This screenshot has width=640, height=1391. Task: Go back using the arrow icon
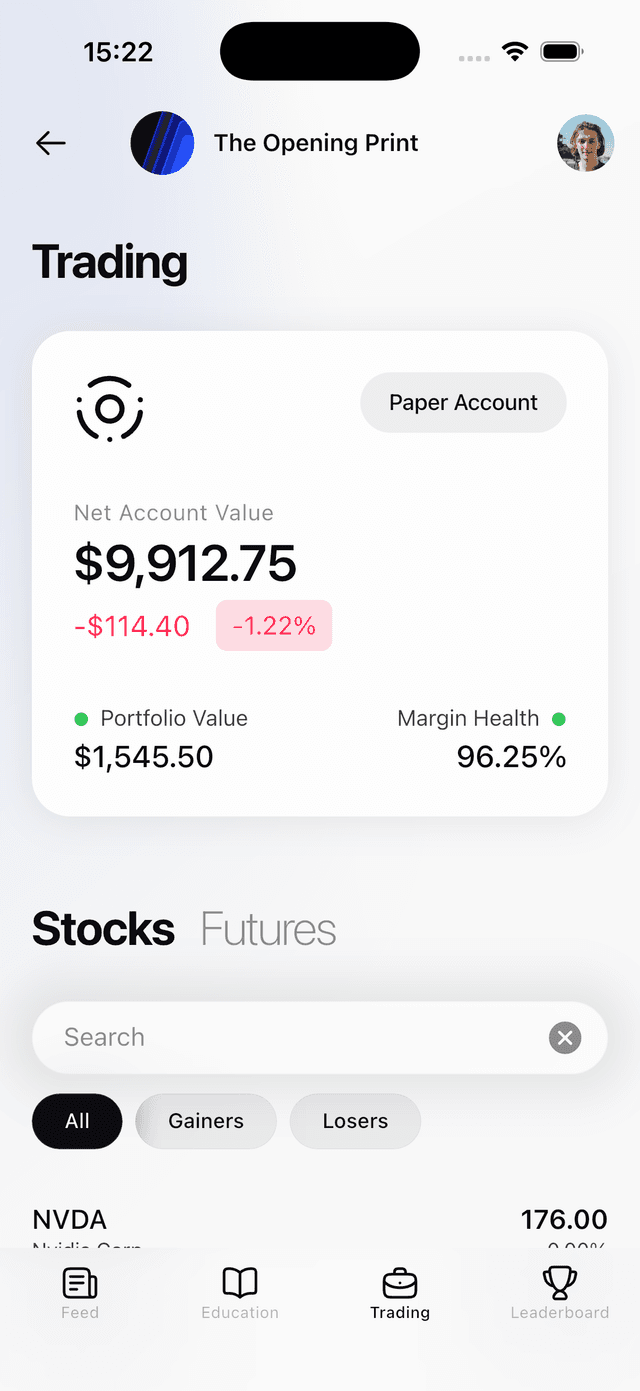[x=51, y=143]
